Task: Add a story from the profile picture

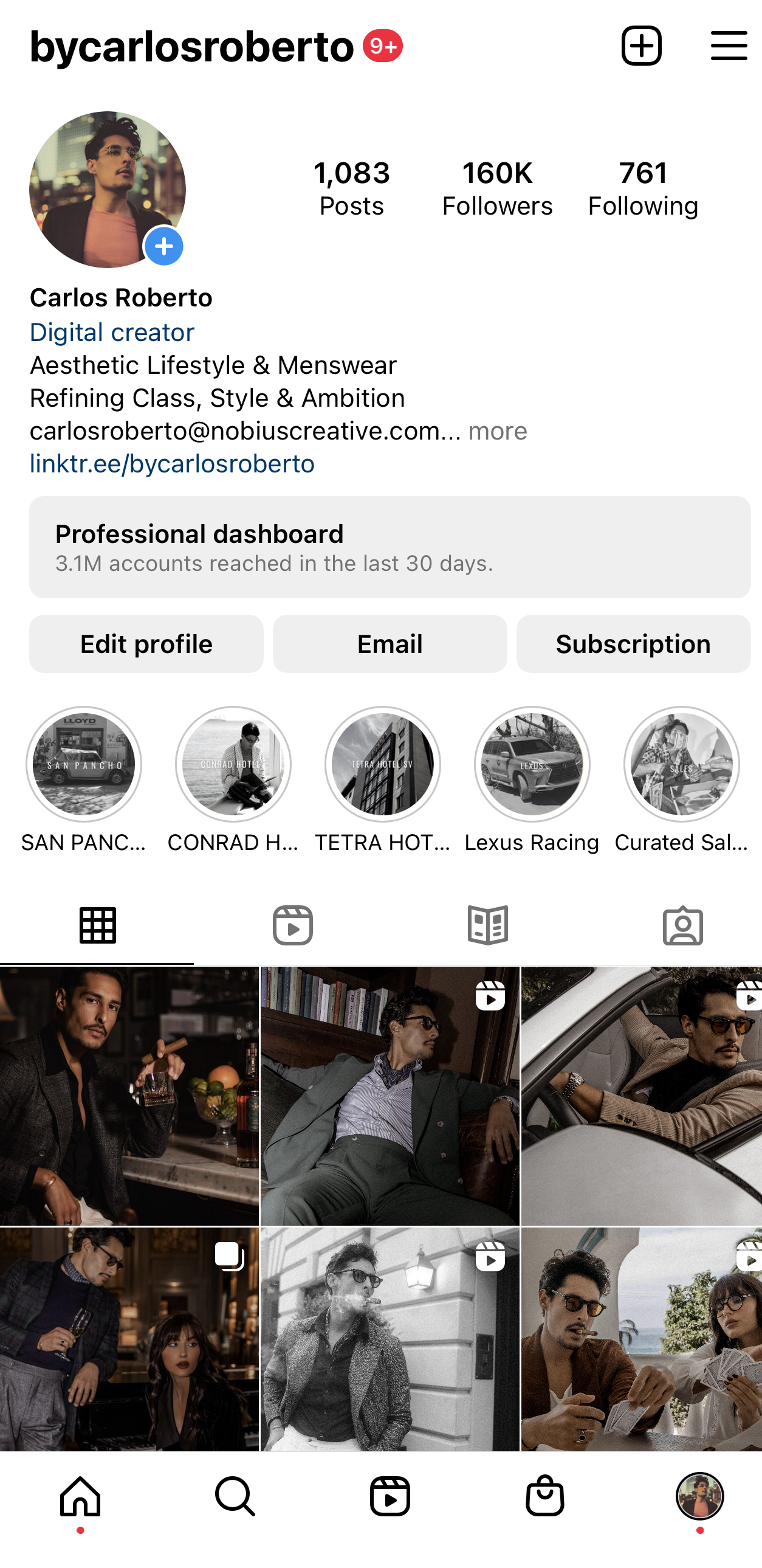Action: coord(163,246)
